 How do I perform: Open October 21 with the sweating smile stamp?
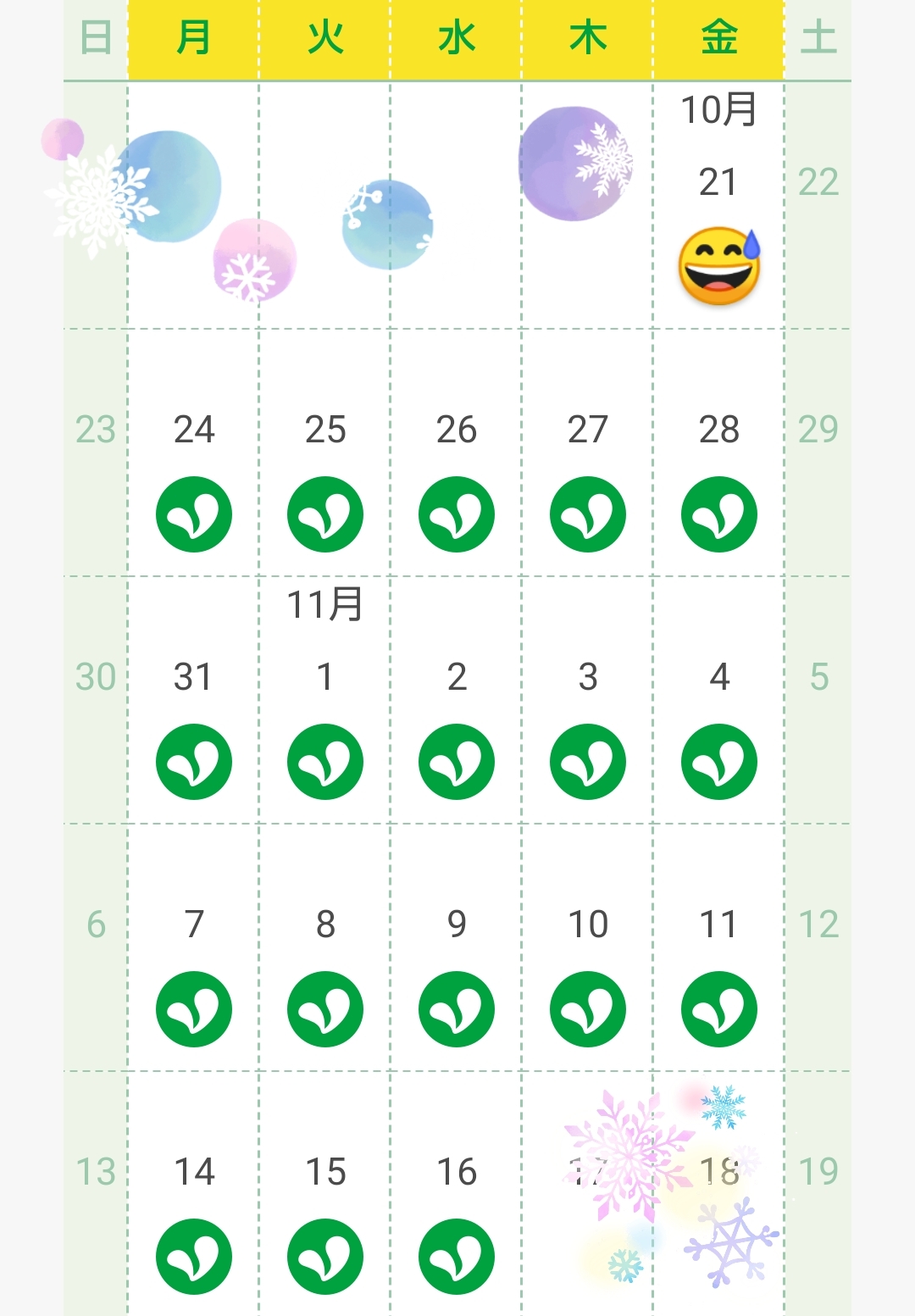click(x=718, y=205)
